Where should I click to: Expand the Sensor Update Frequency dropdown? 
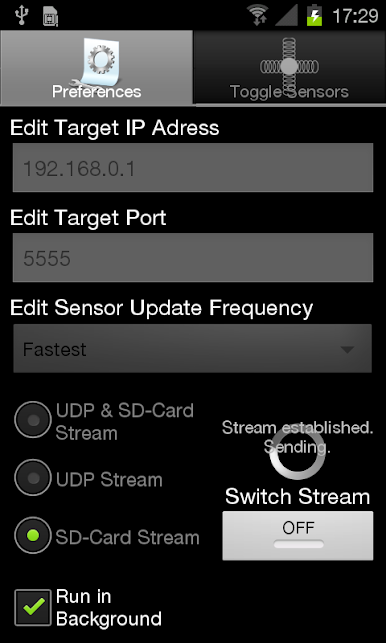[193, 349]
